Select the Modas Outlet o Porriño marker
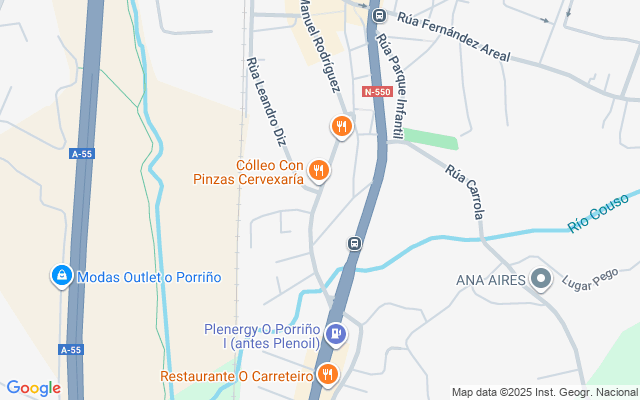 tap(61, 276)
